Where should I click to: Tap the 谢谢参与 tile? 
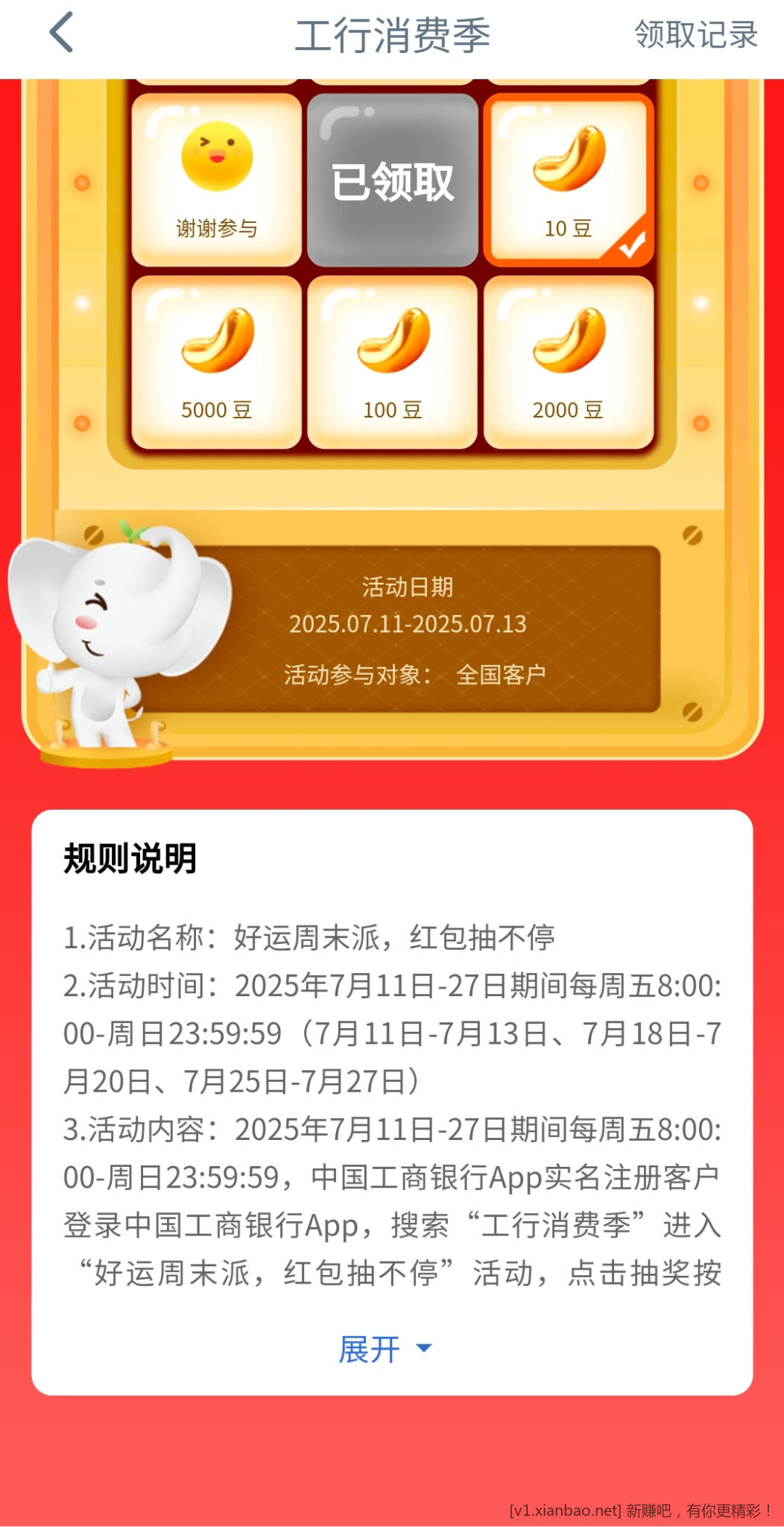[x=216, y=180]
